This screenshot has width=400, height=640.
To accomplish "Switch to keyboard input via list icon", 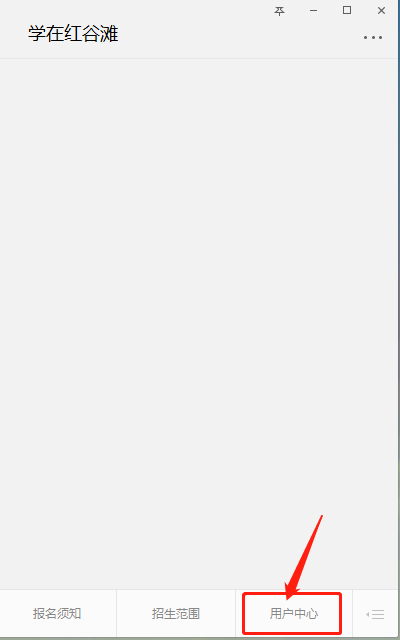I will [x=376, y=614].
